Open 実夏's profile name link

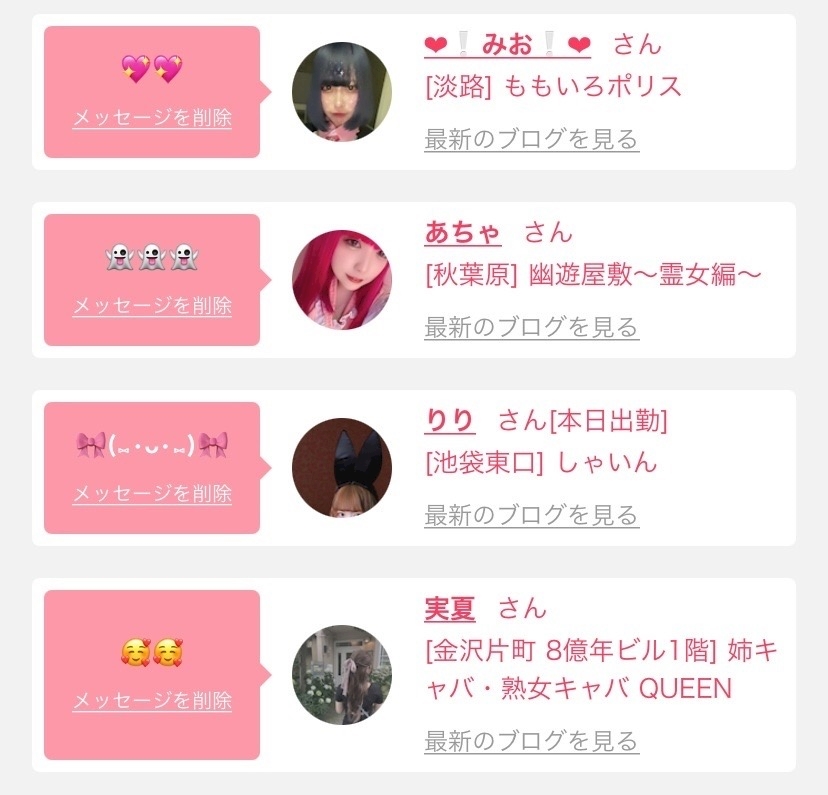tap(450, 609)
